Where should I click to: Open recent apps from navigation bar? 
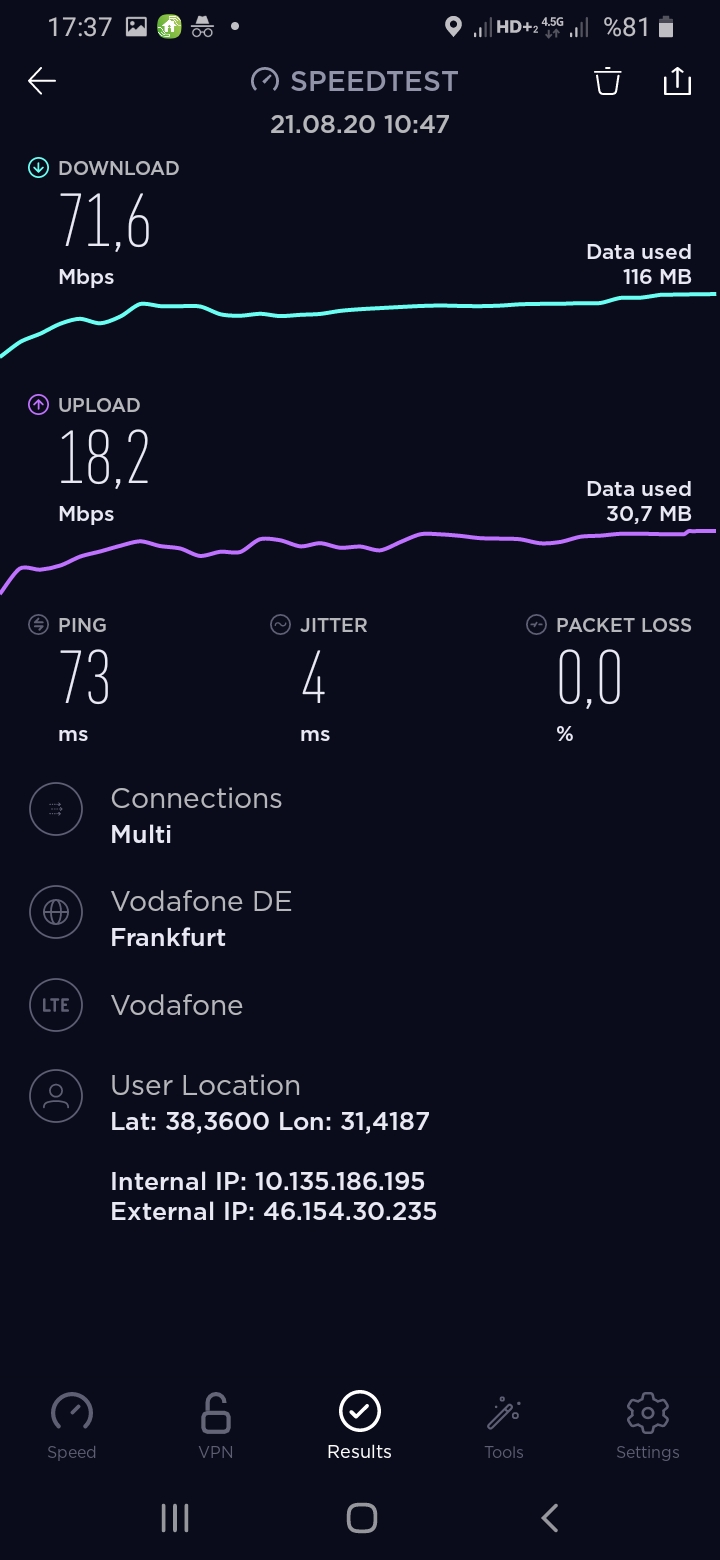[x=175, y=1518]
